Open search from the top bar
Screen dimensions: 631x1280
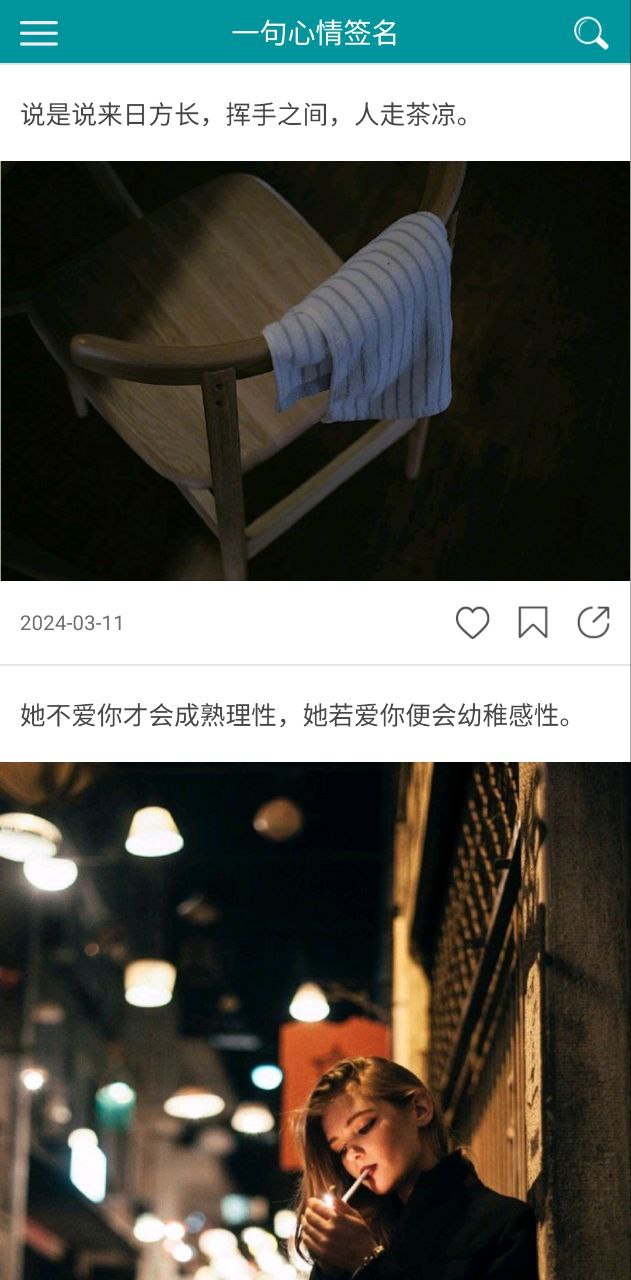click(x=591, y=33)
